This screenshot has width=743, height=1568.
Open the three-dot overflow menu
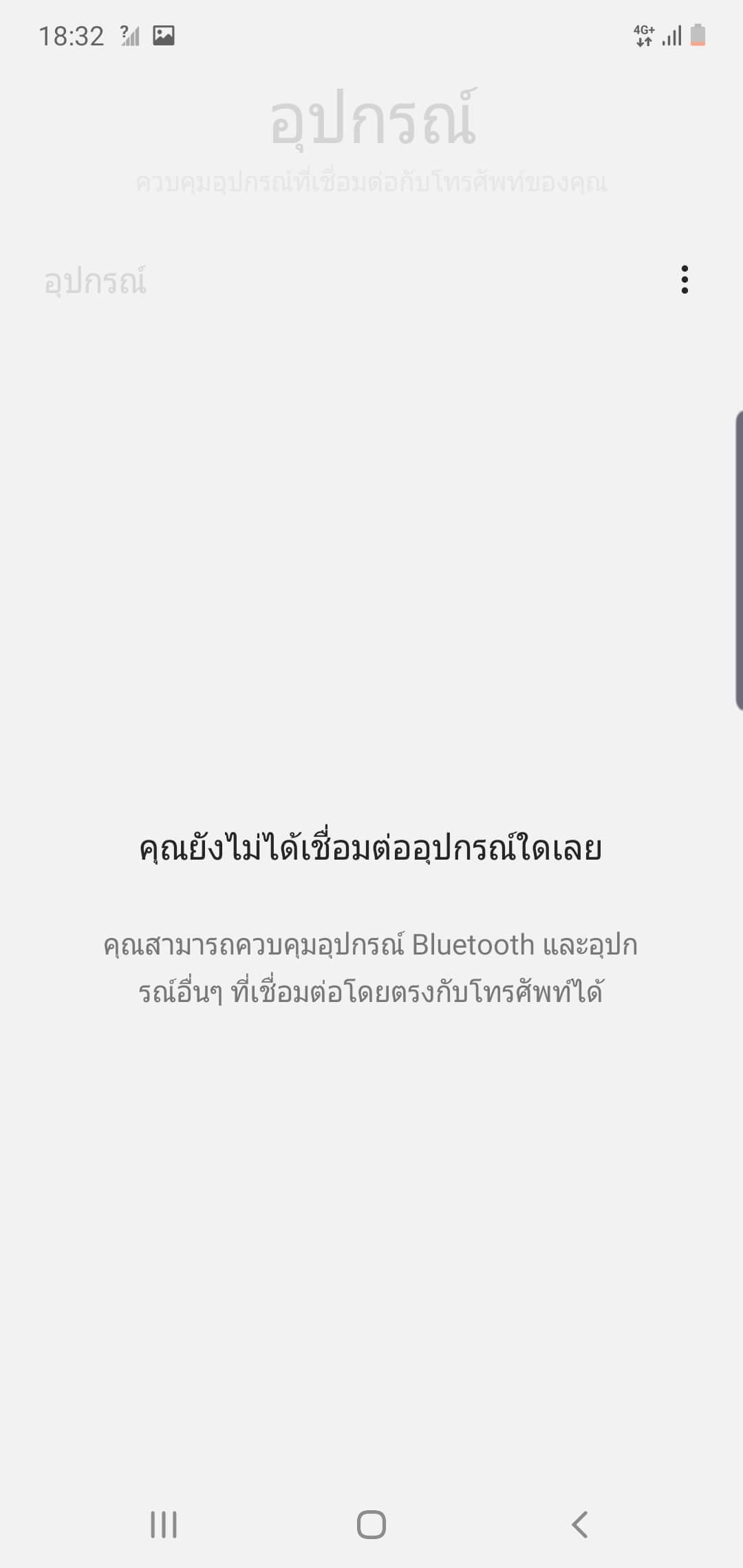click(684, 280)
